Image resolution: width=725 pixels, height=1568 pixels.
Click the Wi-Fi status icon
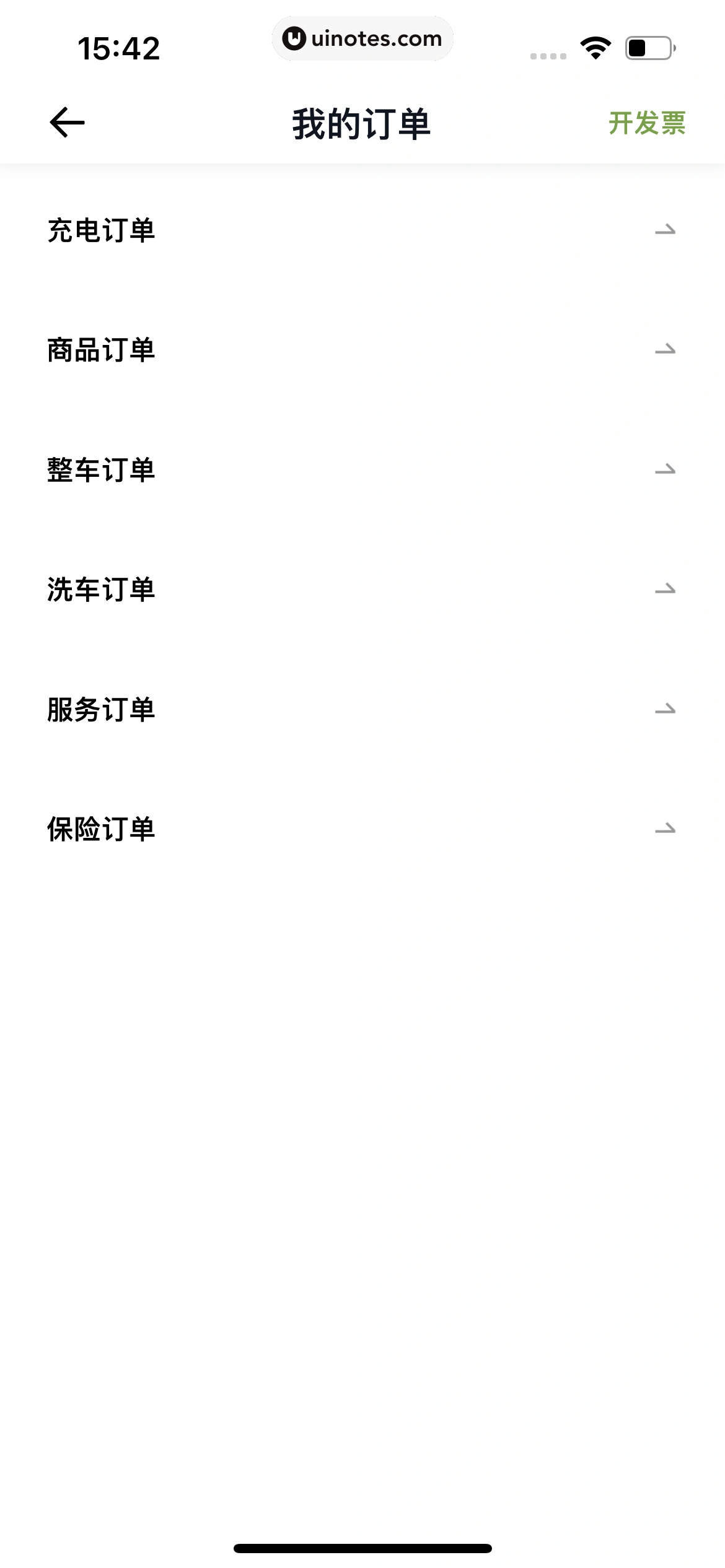(593, 48)
